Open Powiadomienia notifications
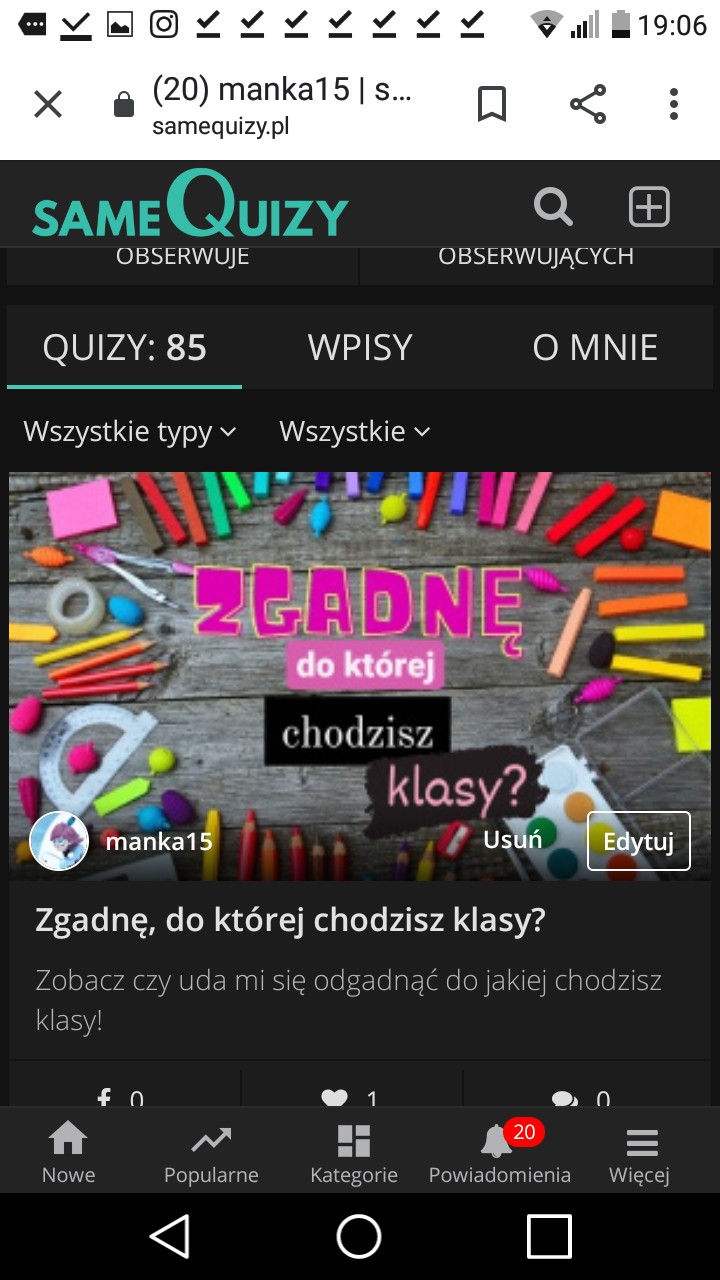This screenshot has height=1280, width=720. (x=499, y=1152)
